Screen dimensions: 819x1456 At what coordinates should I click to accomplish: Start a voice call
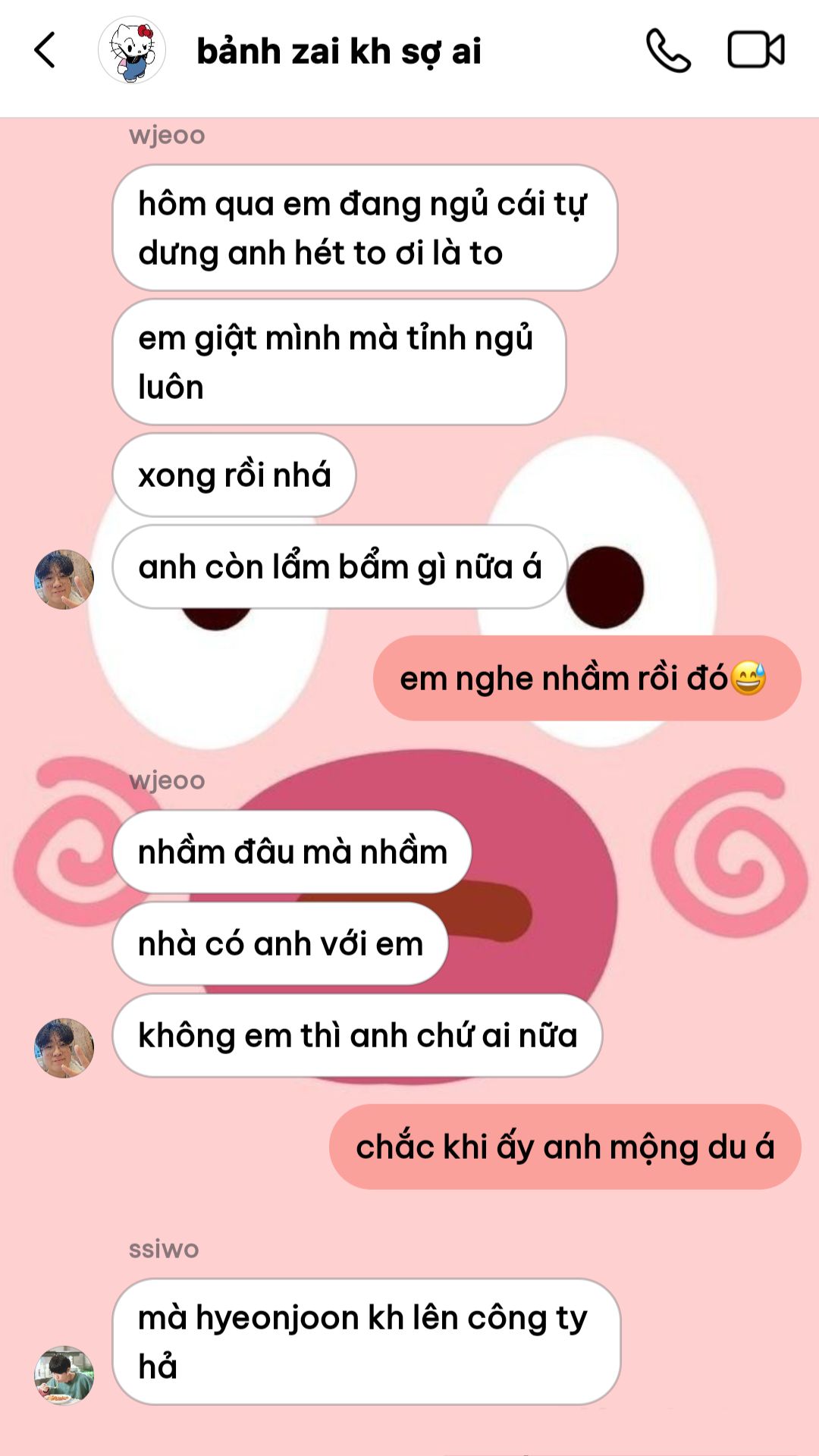[668, 50]
